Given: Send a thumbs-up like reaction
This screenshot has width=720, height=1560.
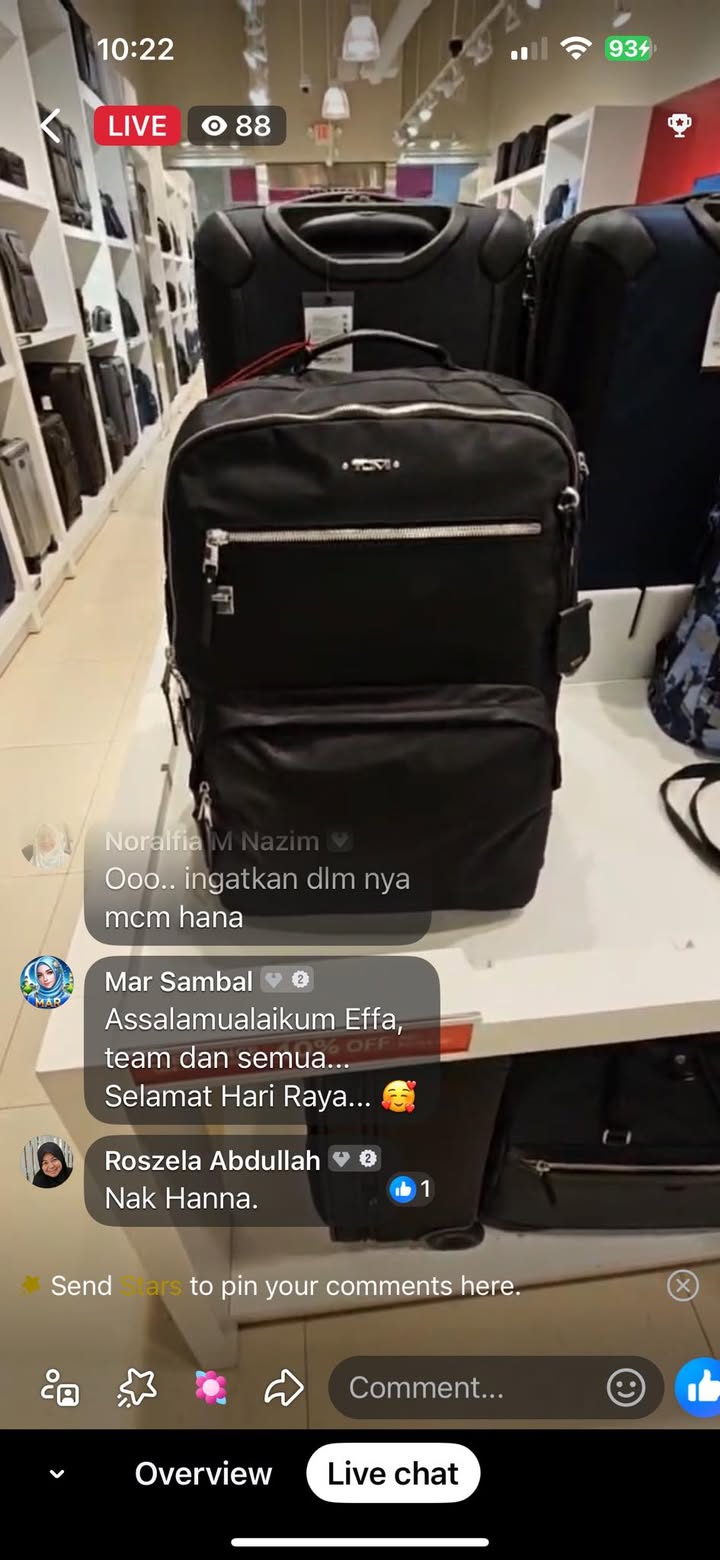Looking at the screenshot, I should coord(700,1387).
